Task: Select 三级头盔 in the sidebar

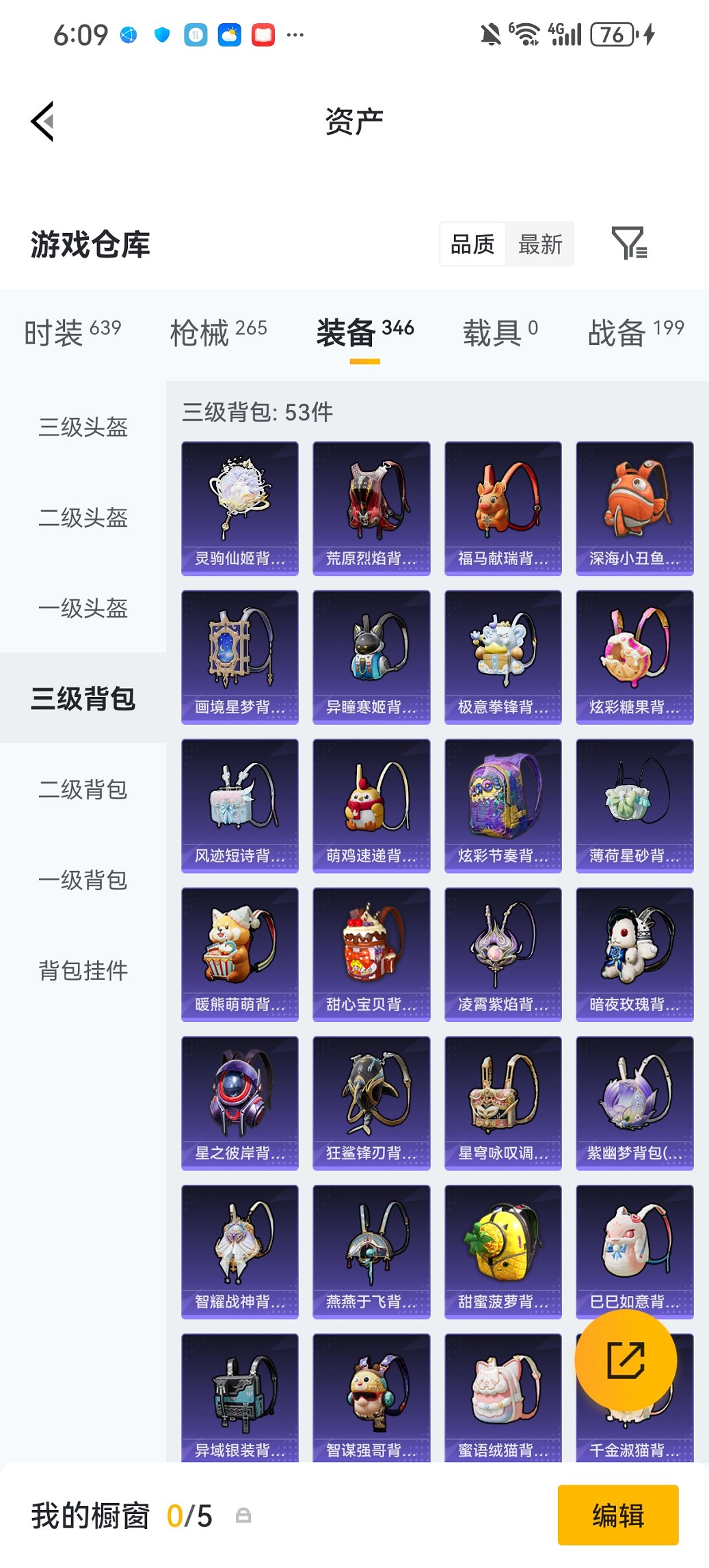Action: [82, 428]
